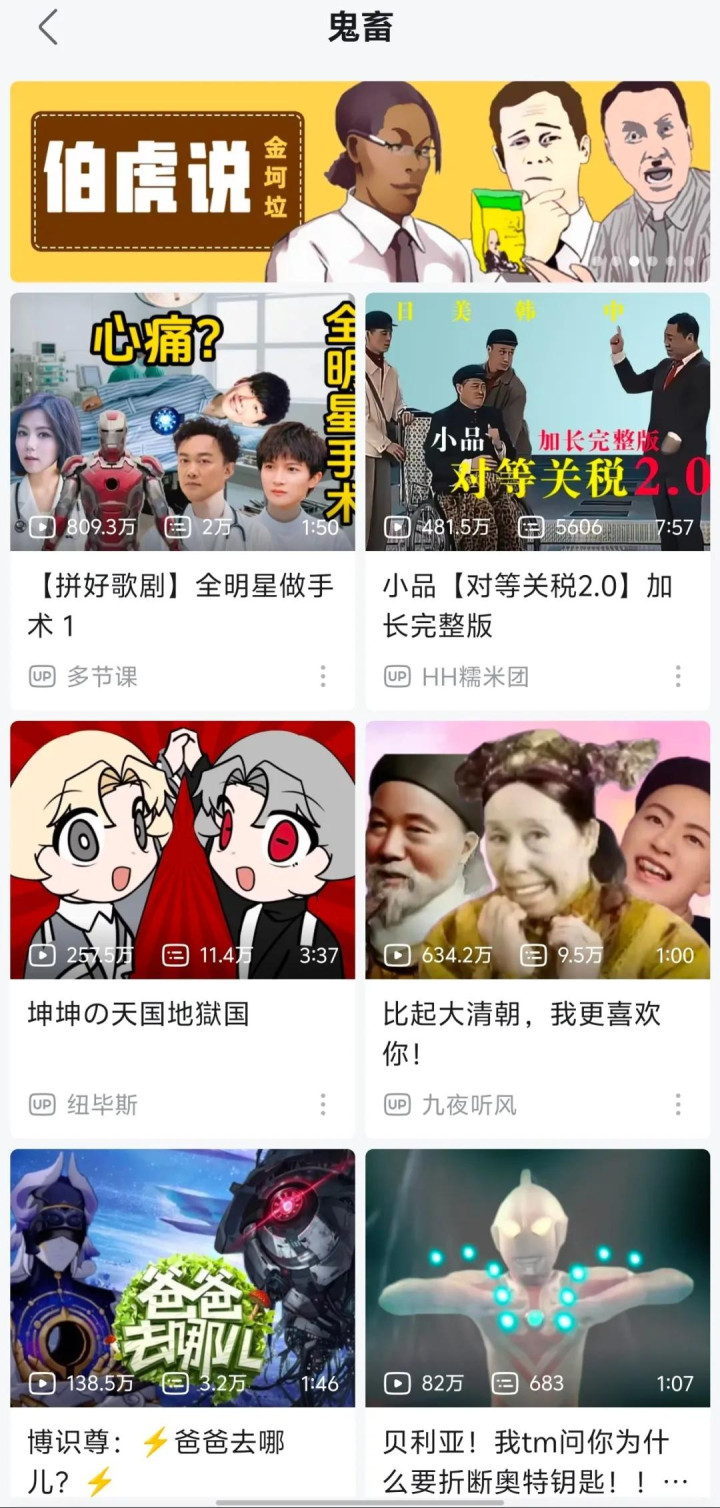Show options menu for 九夜听风's video
Viewport: 720px width, 1508px height.
pyautogui.click(x=678, y=1105)
